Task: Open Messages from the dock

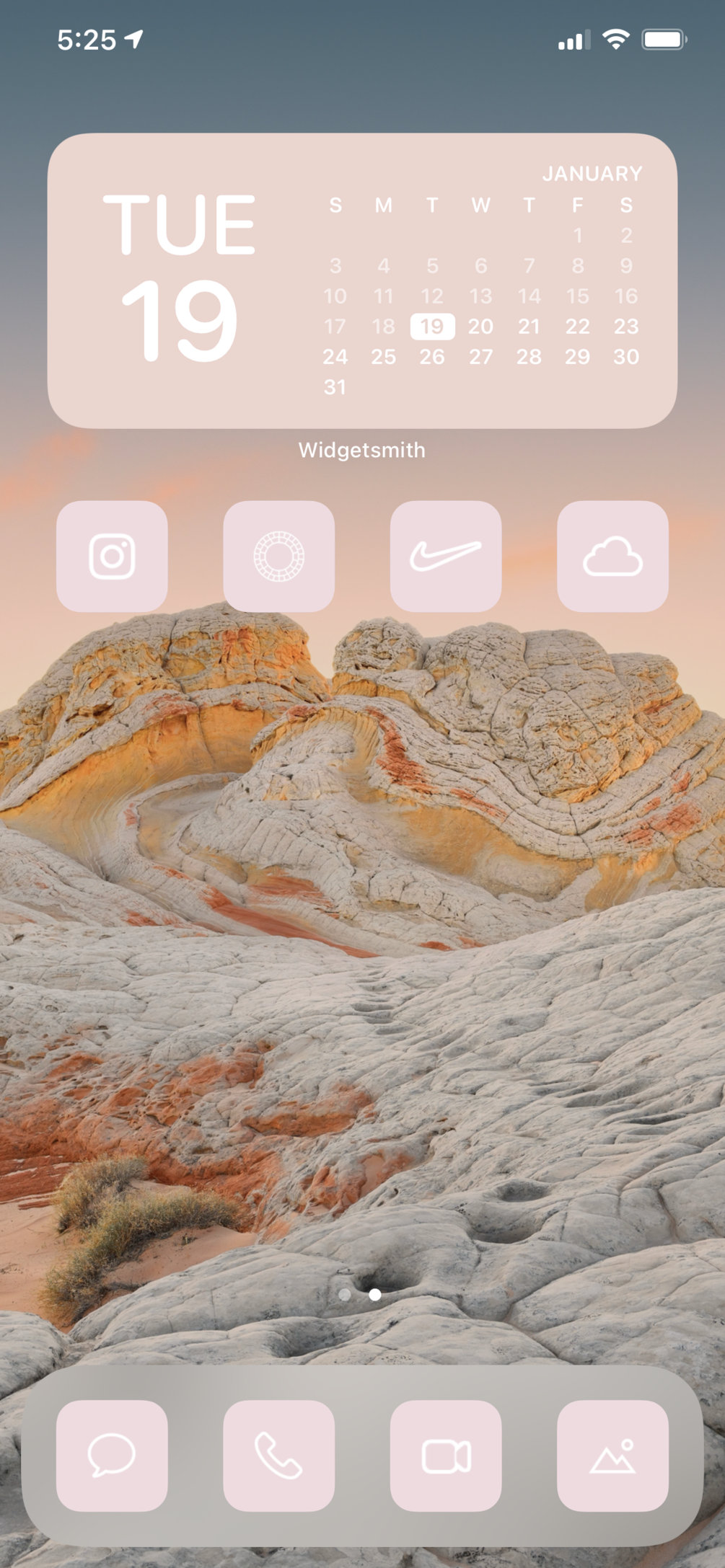Action: tap(112, 1455)
